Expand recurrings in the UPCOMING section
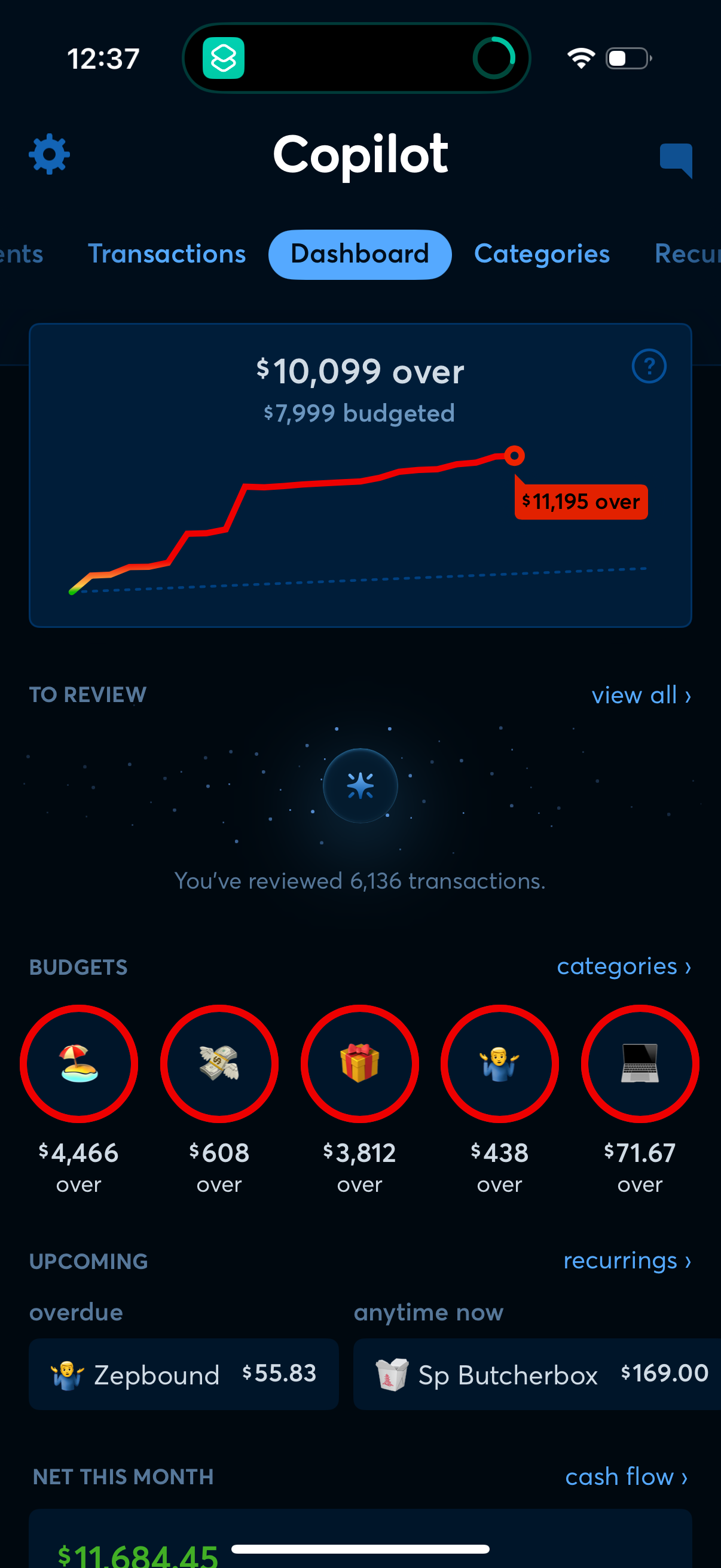721x1568 pixels. coord(627,1262)
